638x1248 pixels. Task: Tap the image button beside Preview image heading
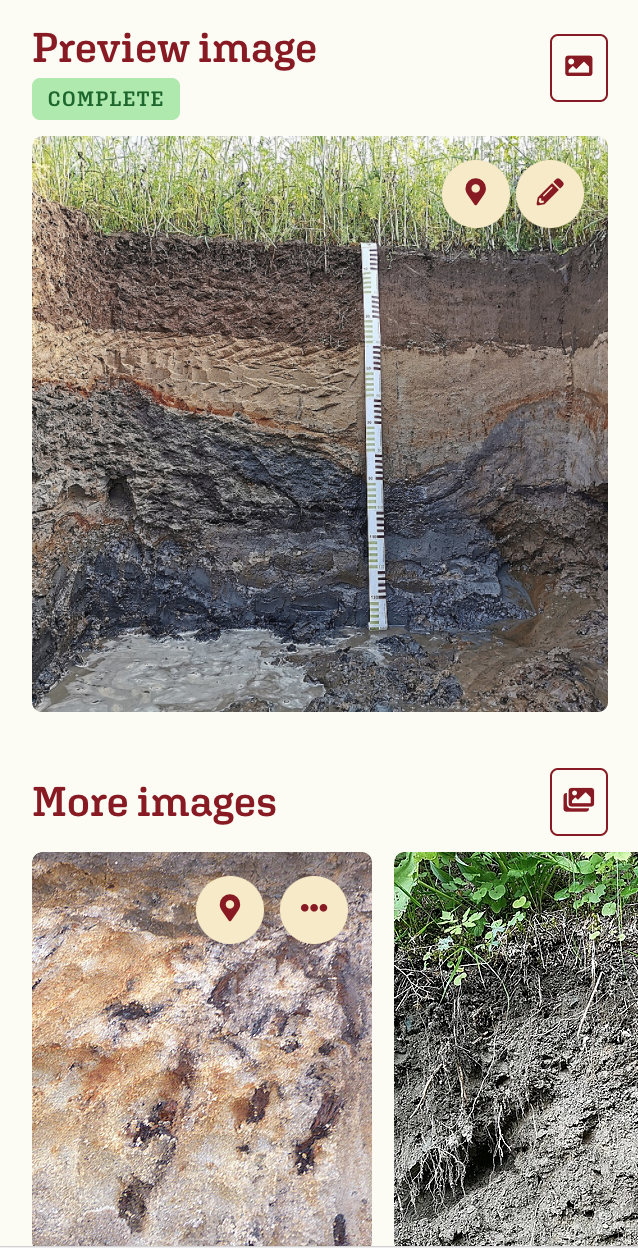tap(578, 67)
